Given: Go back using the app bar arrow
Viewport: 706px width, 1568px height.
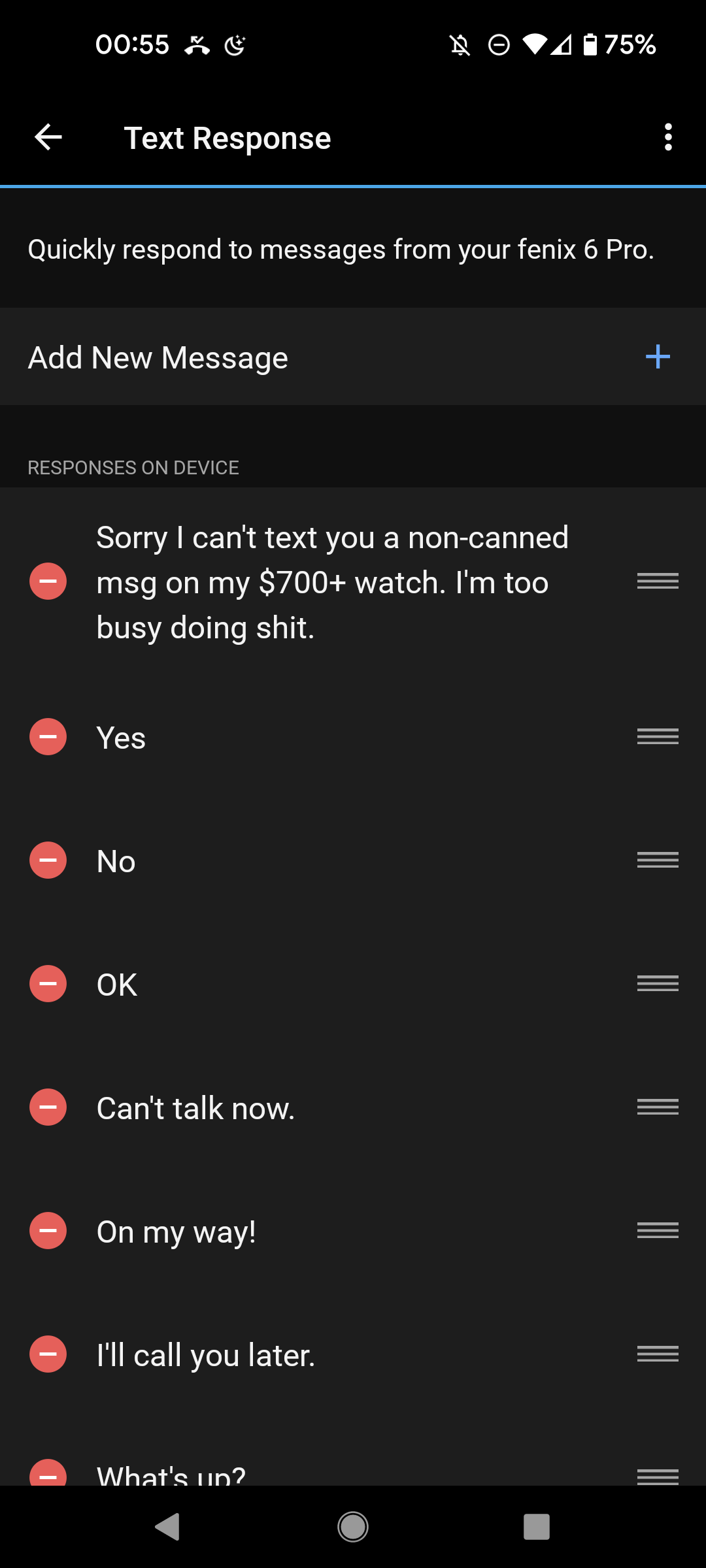Looking at the screenshot, I should click(x=48, y=137).
